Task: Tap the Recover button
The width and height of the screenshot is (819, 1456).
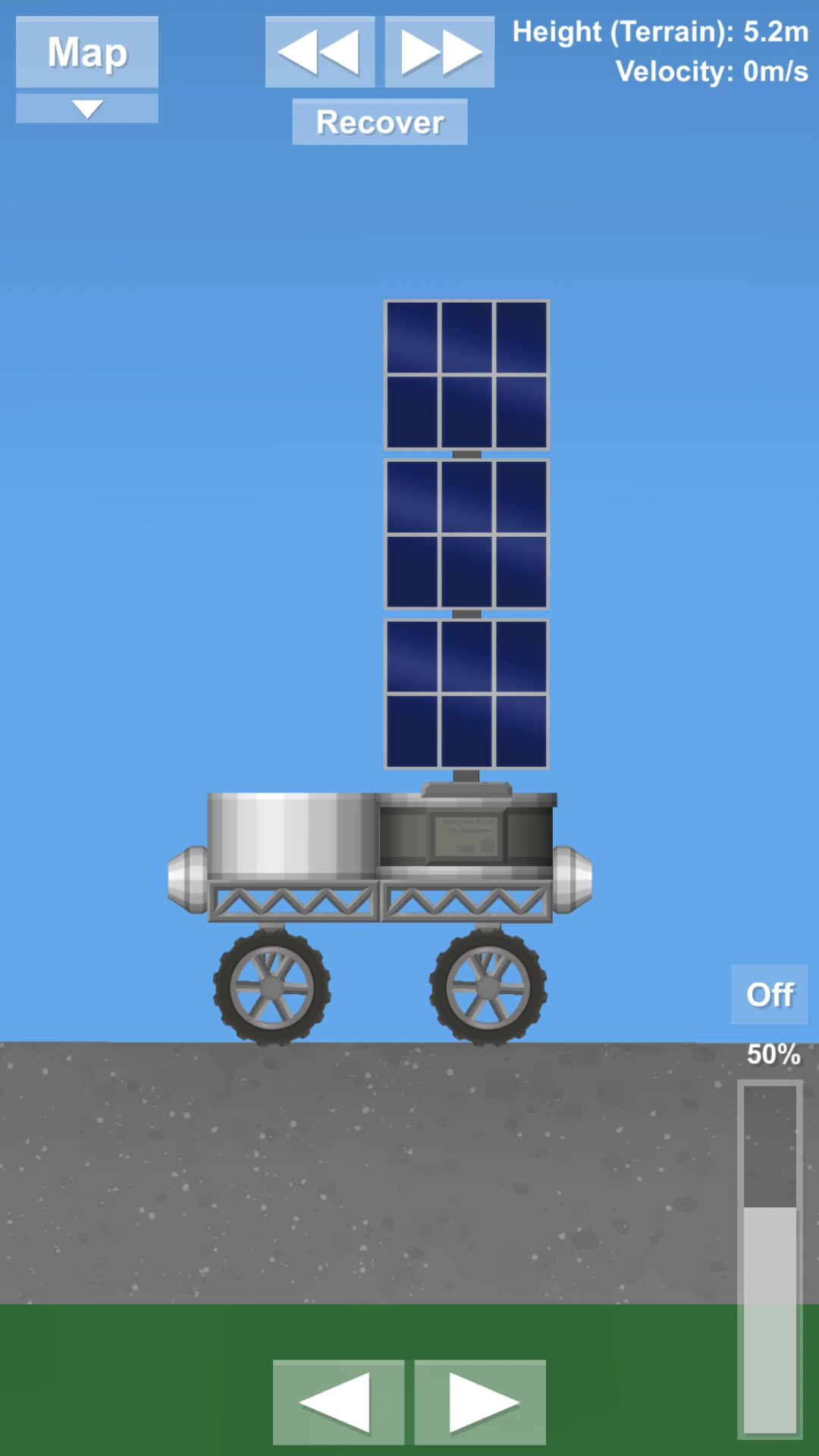Action: [x=380, y=122]
